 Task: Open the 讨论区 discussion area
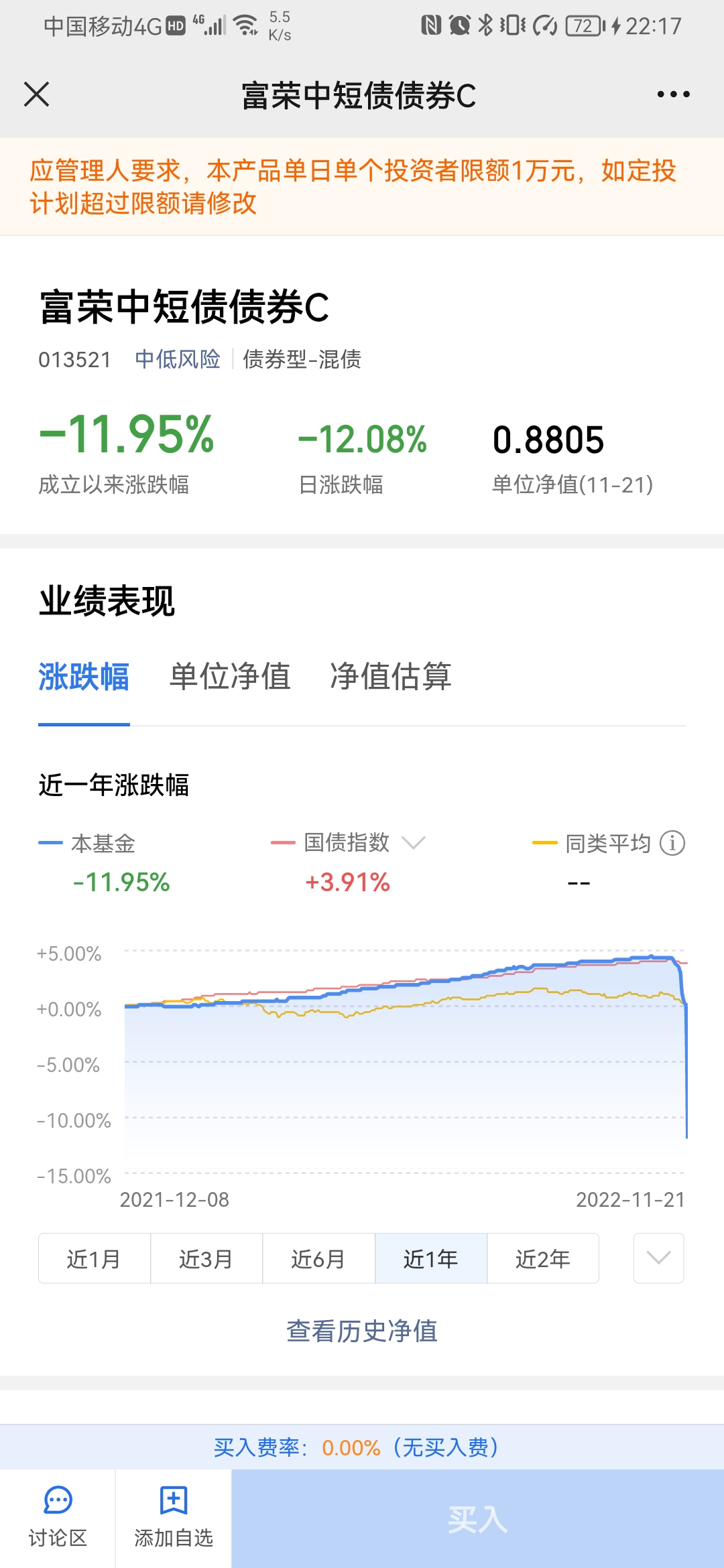coord(58,1518)
